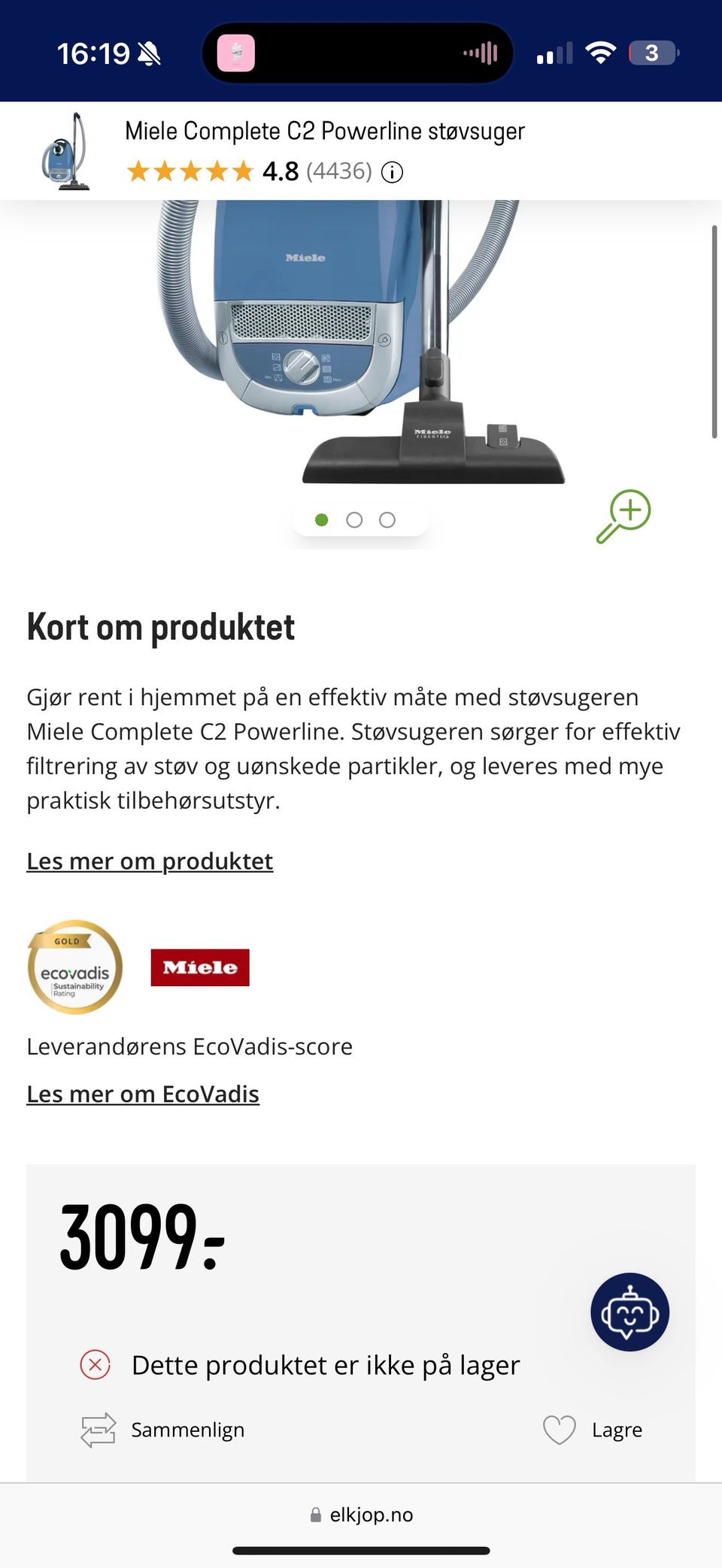
Task: Click the EcoVadis Gold badge
Action: (74, 969)
